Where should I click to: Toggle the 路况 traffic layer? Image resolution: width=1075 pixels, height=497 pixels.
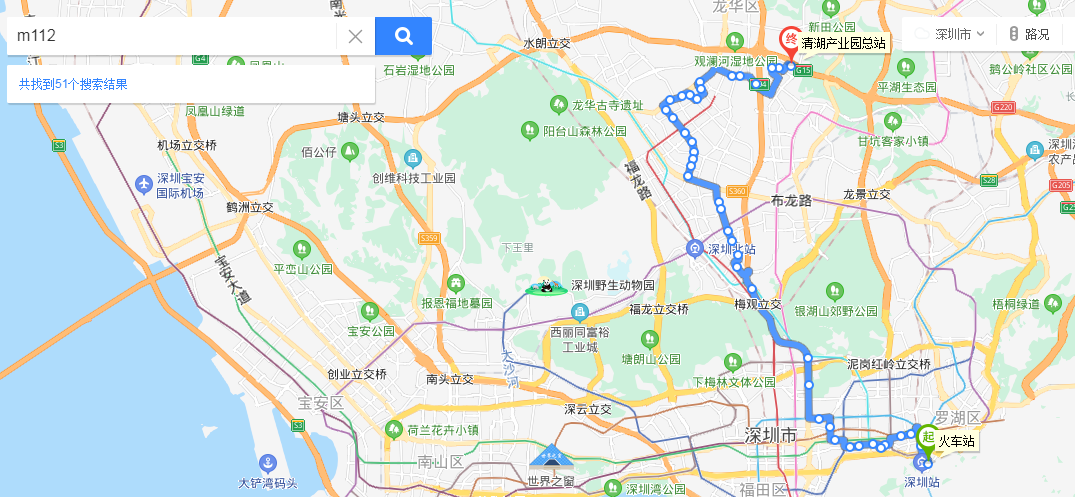point(1029,34)
